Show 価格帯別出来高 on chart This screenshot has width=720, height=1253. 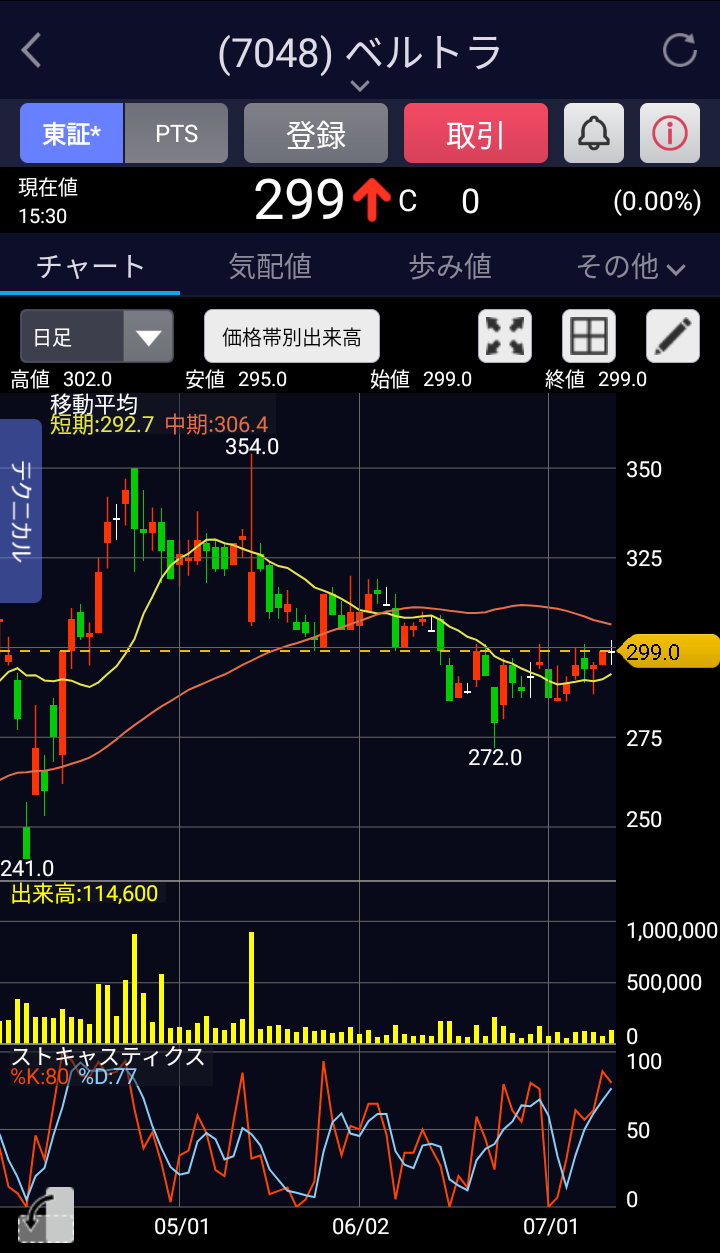click(292, 337)
